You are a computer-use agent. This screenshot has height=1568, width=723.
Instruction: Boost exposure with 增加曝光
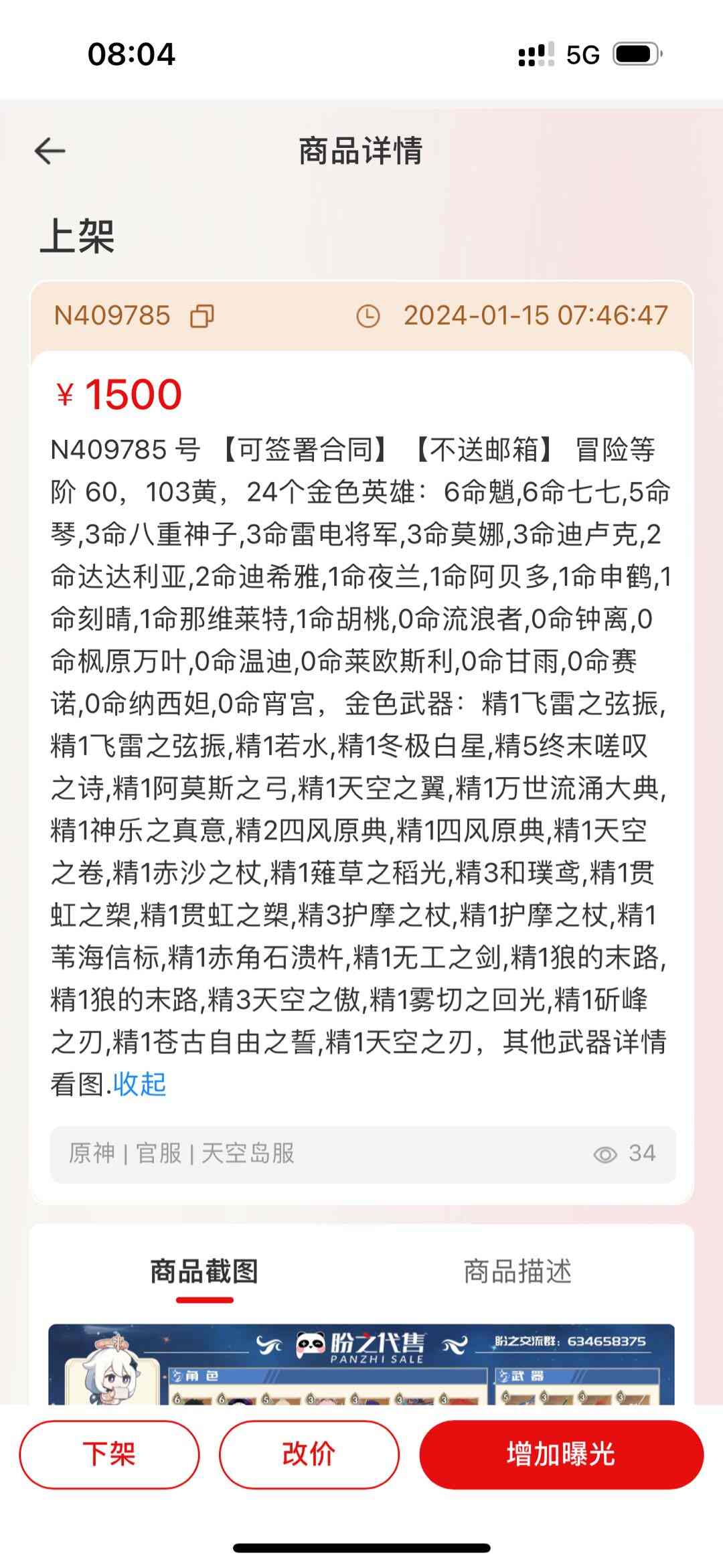pyautogui.click(x=561, y=1454)
